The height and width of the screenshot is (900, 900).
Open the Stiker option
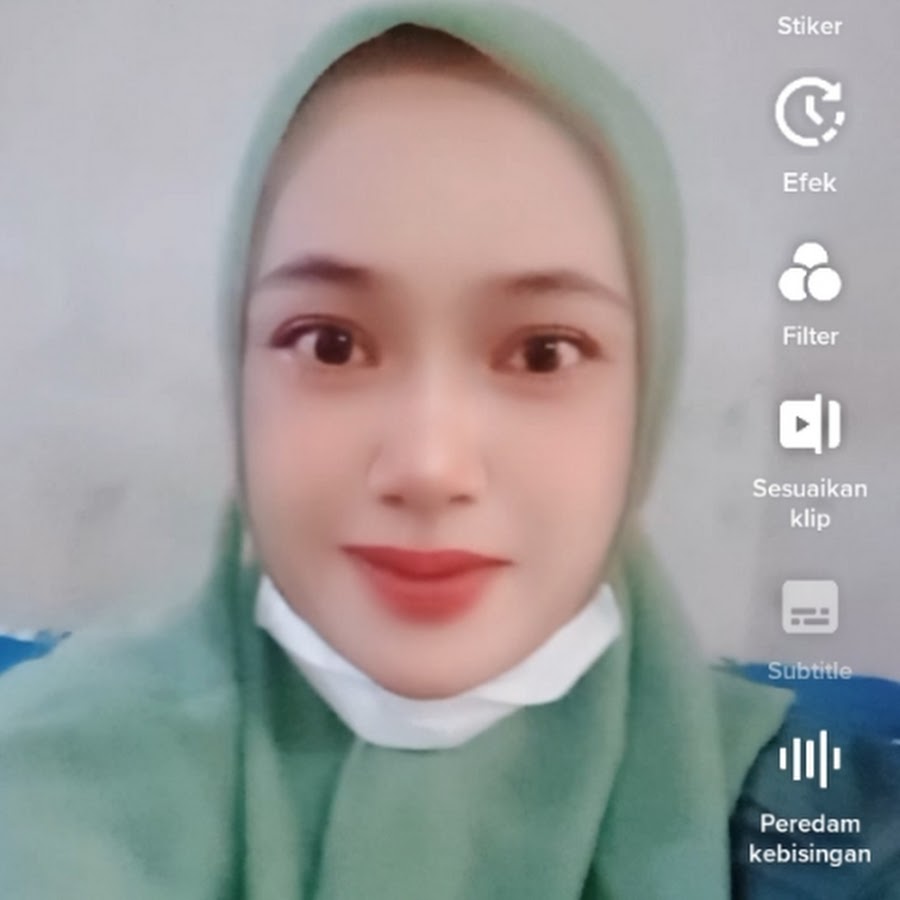point(809,24)
